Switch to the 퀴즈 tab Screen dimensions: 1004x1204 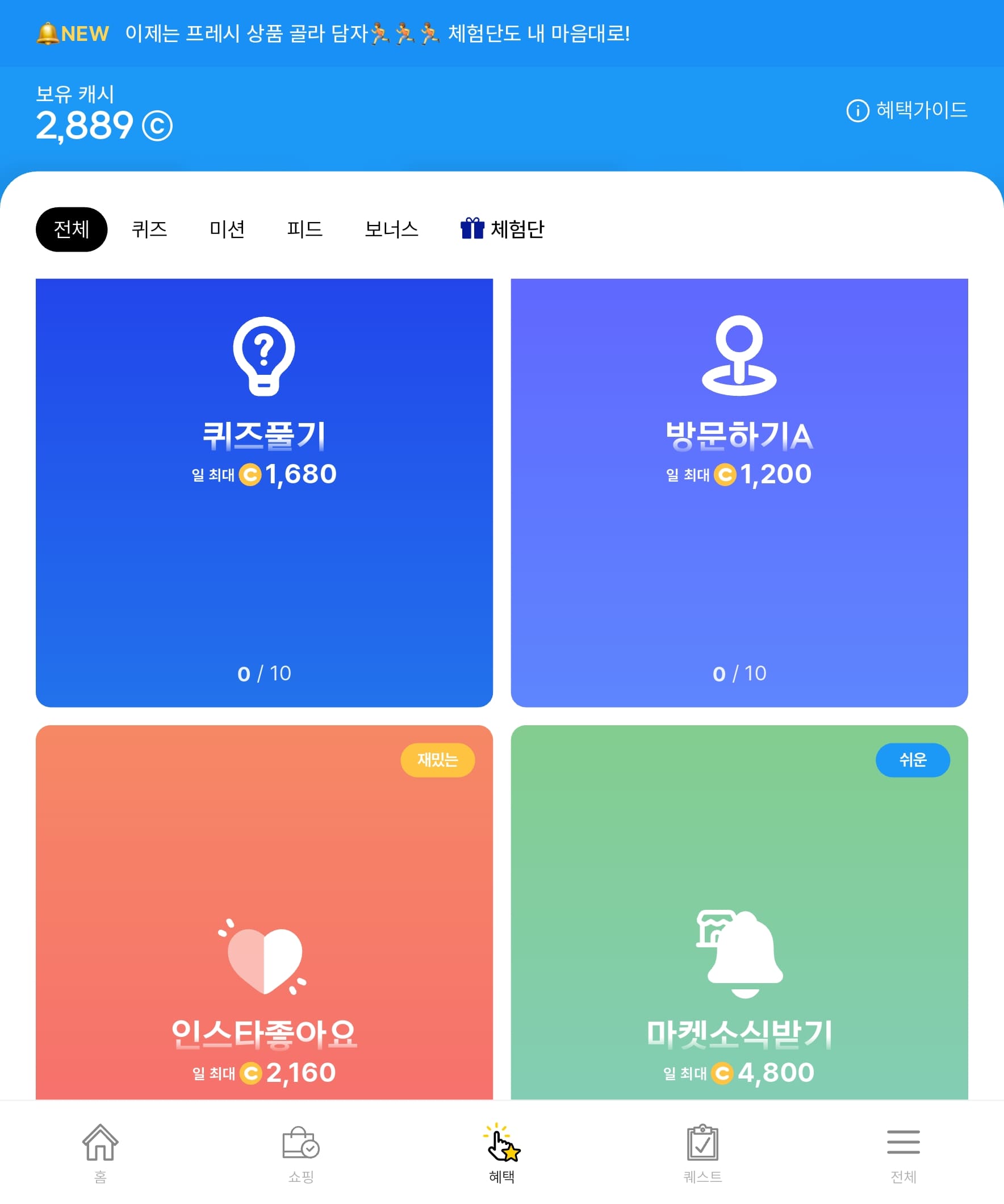point(150,228)
